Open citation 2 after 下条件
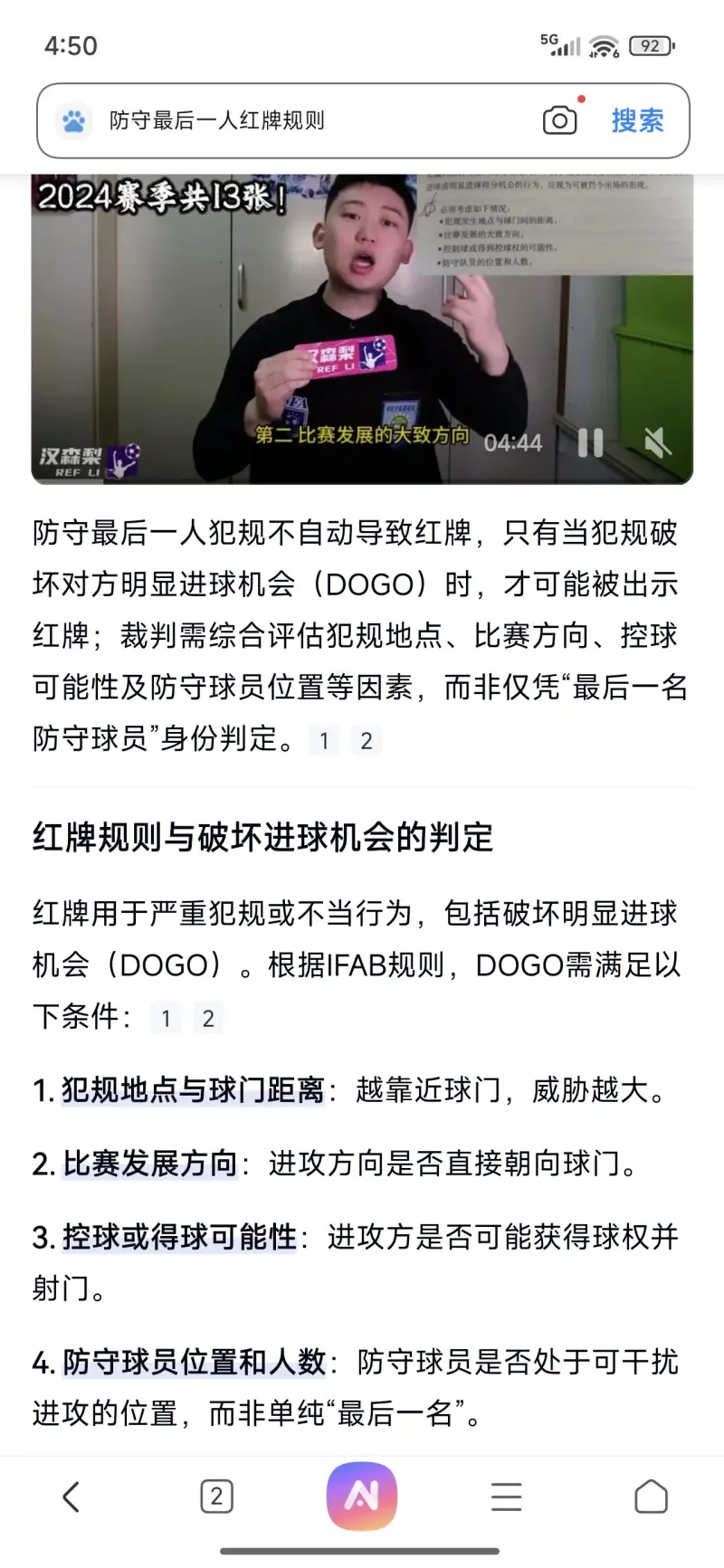Screen dimensions: 724x1568 tap(208, 1019)
